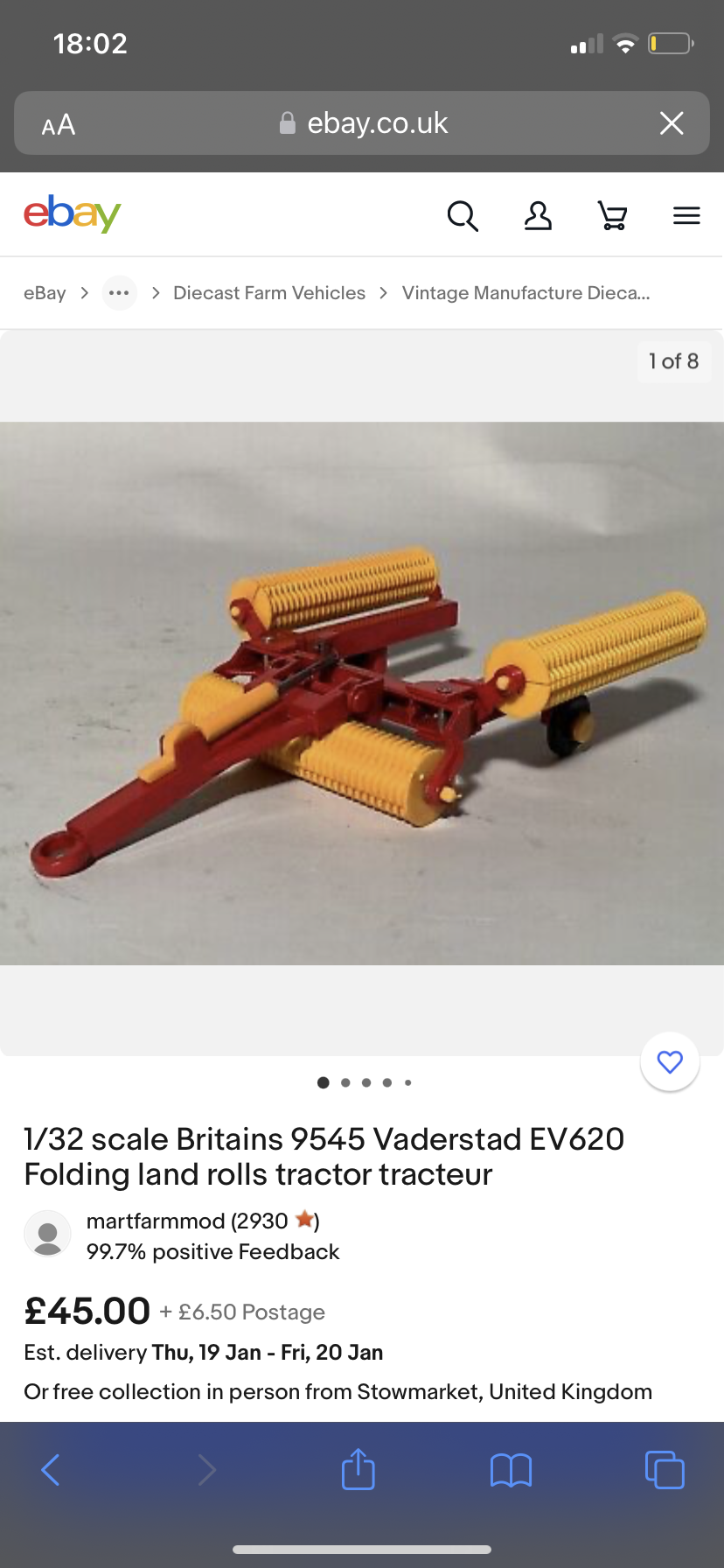Add item to watchlist with heart
Viewport: 724px width, 1568px height.
(670, 1062)
